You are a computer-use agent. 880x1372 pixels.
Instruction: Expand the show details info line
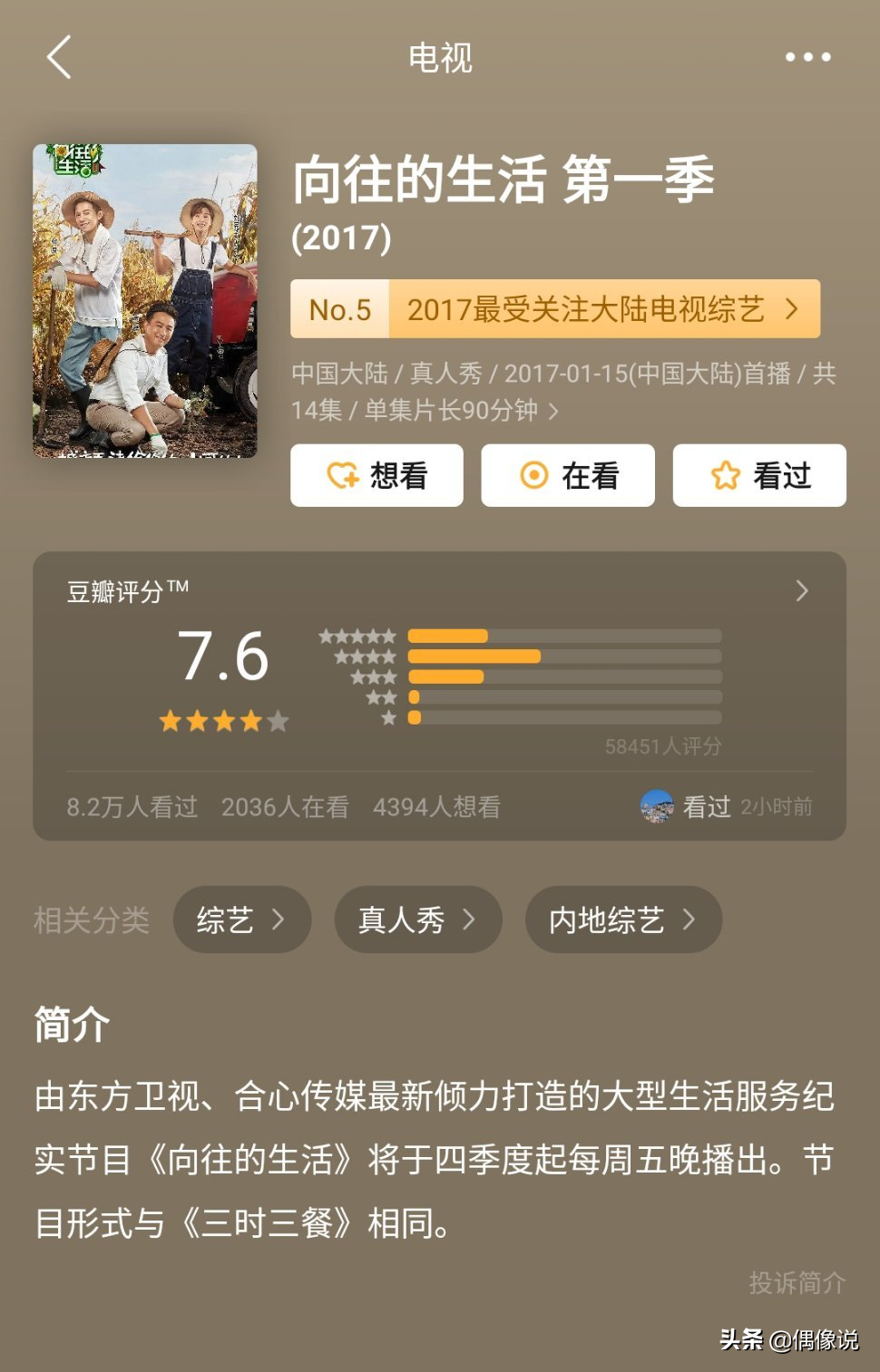553,411
